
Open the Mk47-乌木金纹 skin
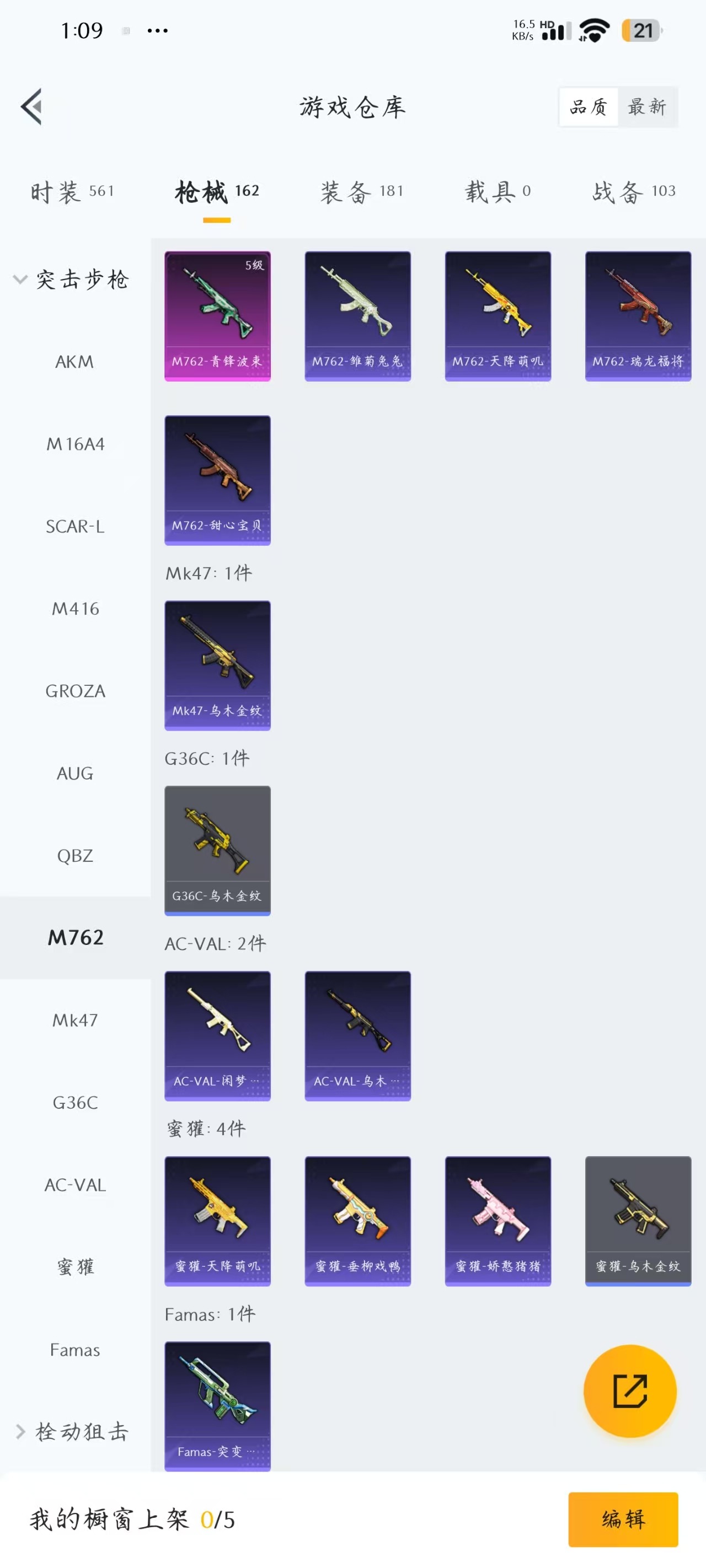(217, 665)
